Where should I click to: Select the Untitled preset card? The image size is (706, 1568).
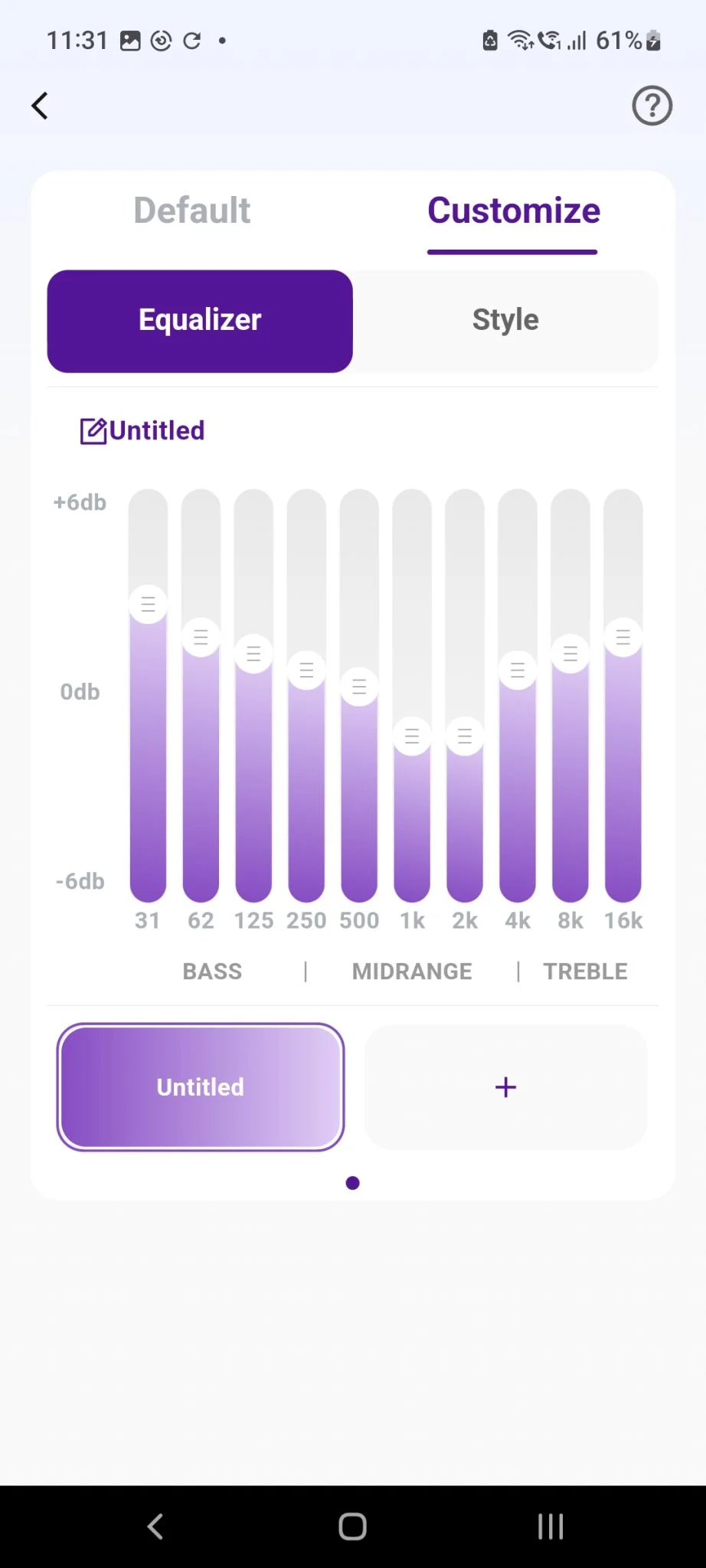tap(201, 1087)
